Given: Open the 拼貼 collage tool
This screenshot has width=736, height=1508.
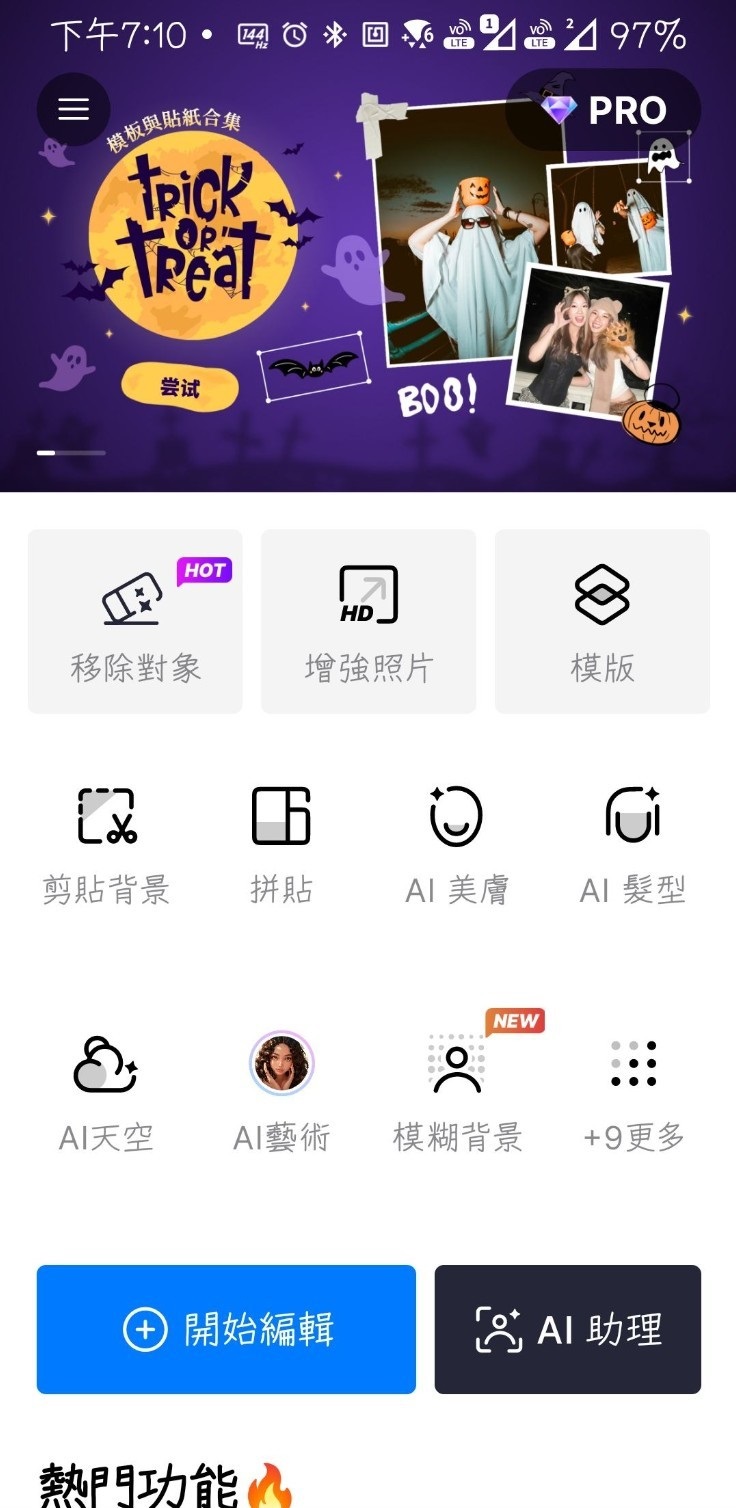Looking at the screenshot, I should click(x=281, y=845).
